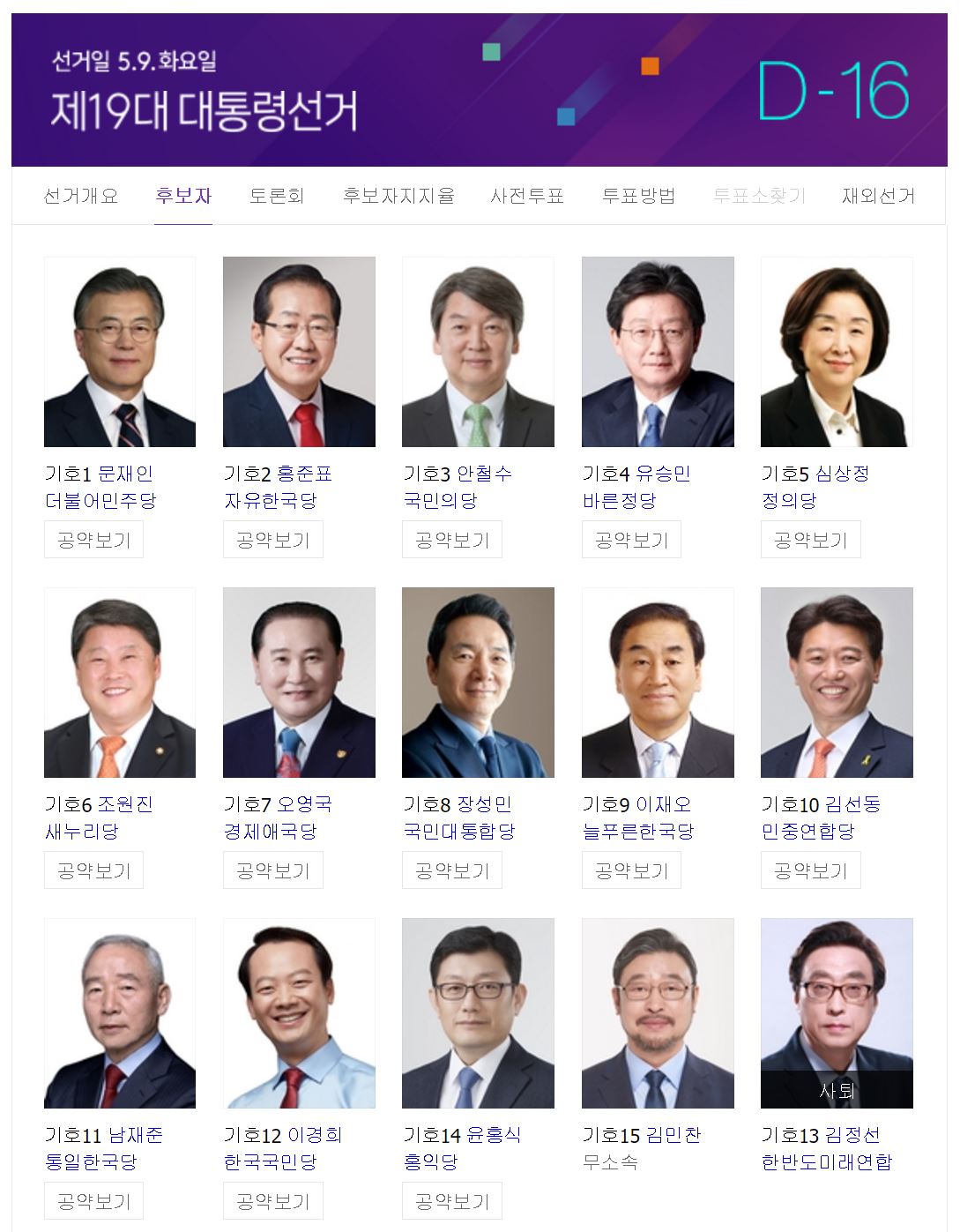This screenshot has height=1232, width=960.
Task: Switch to the 후보자지지율 tab
Action: [398, 196]
